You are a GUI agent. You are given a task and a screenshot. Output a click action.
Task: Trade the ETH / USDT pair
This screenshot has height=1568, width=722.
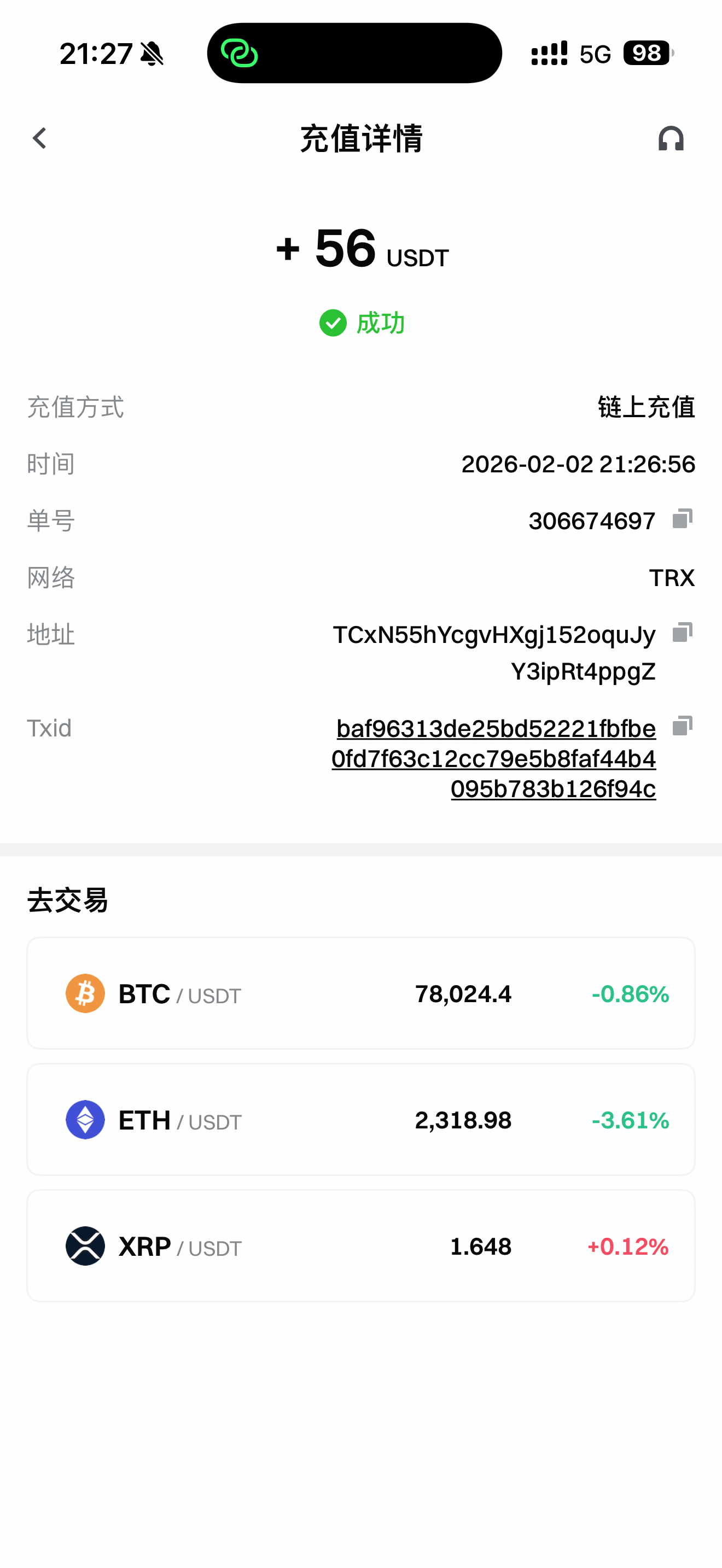tap(360, 1119)
